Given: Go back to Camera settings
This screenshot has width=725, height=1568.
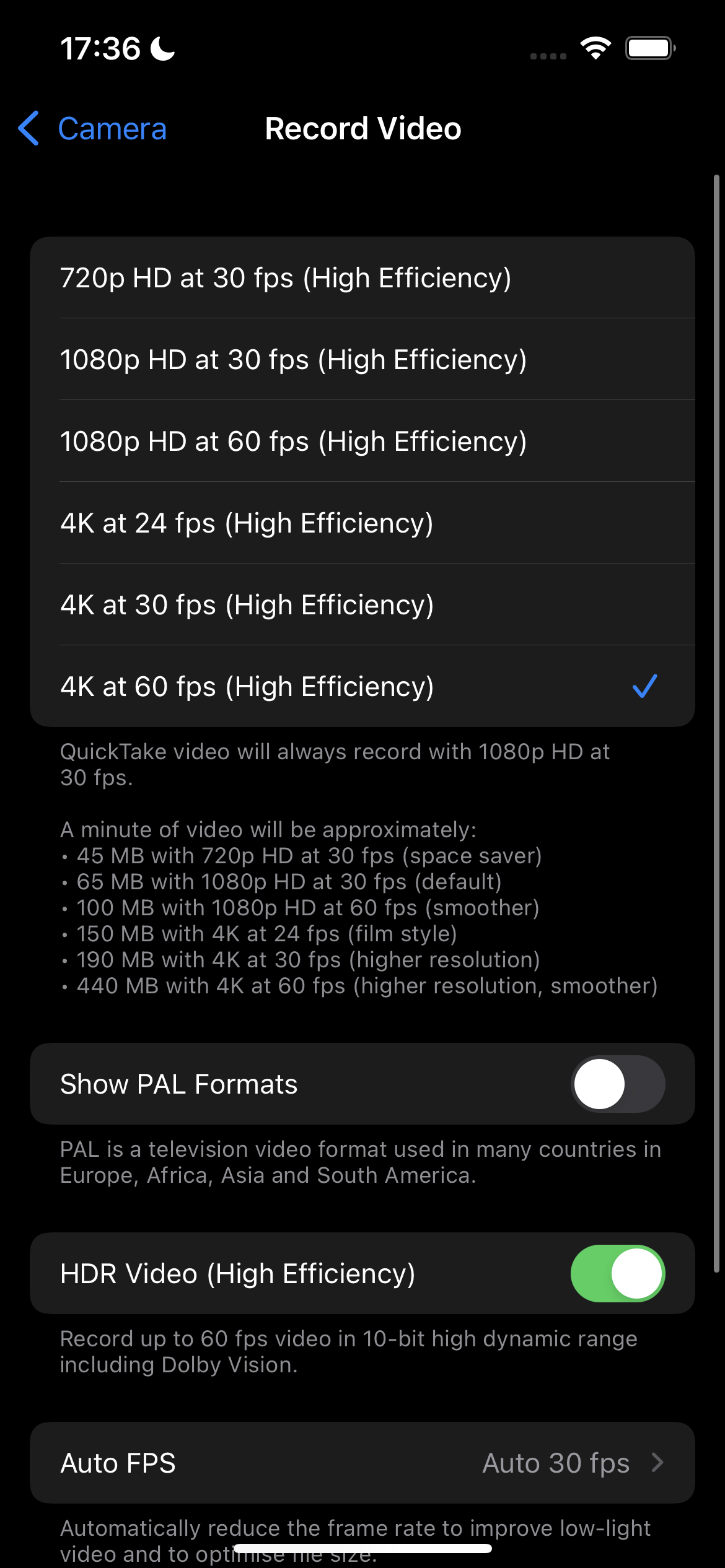Looking at the screenshot, I should click(93, 129).
